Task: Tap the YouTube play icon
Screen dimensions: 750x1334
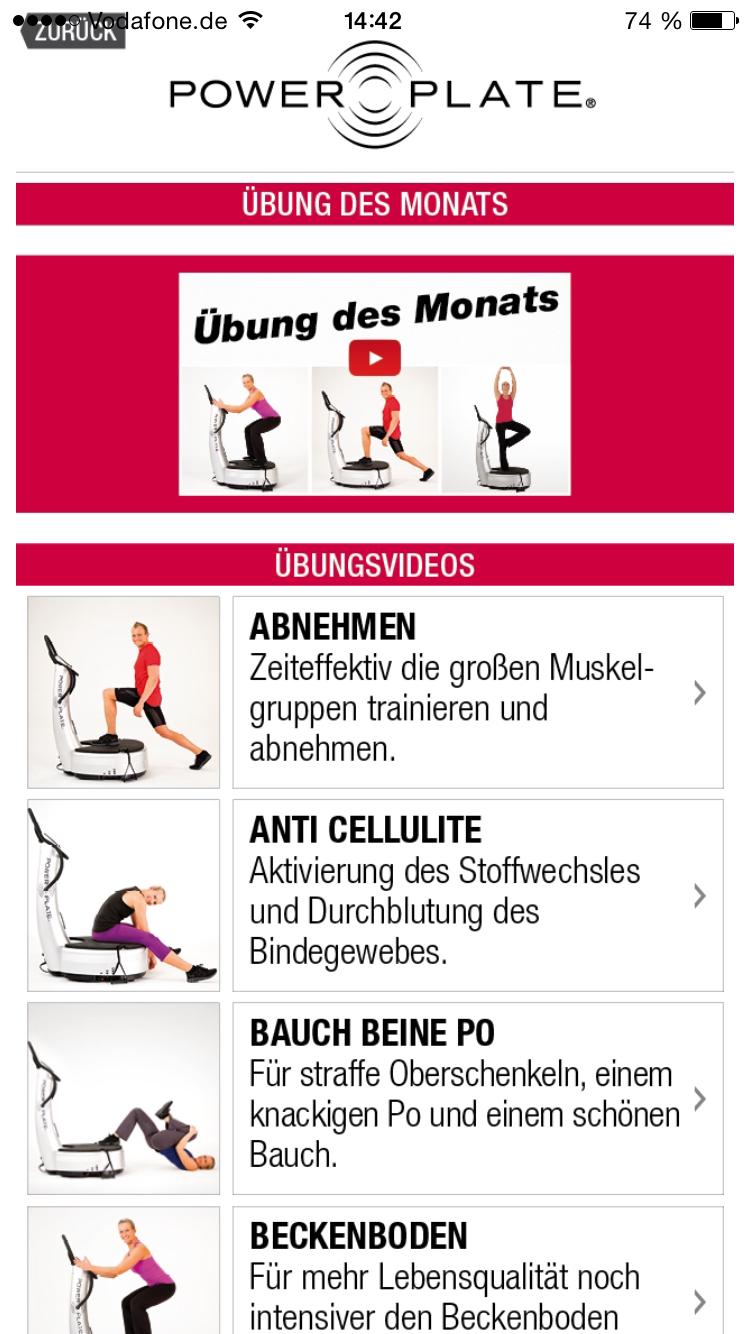Action: point(374,358)
